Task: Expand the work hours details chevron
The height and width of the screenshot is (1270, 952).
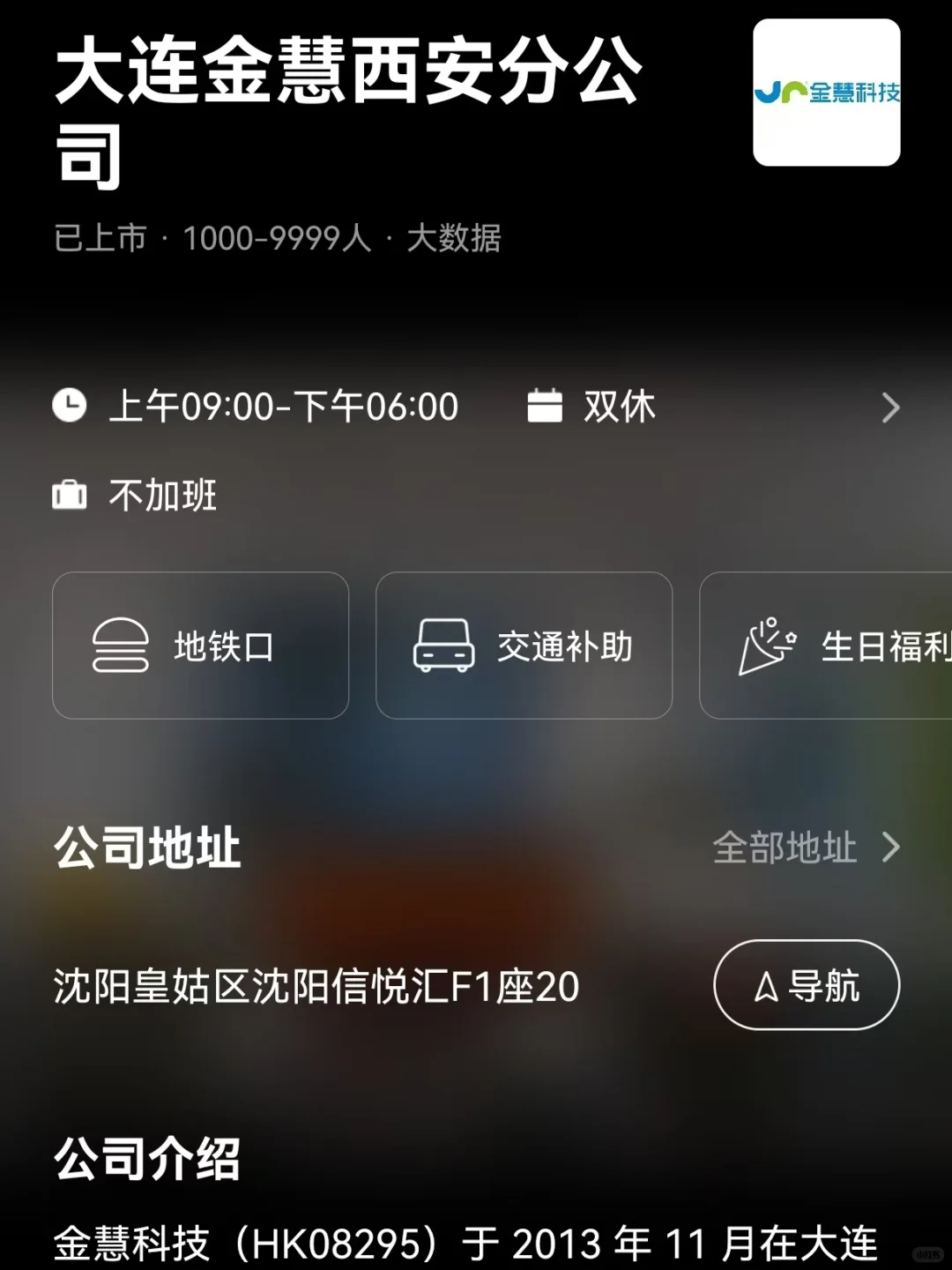Action: click(890, 407)
